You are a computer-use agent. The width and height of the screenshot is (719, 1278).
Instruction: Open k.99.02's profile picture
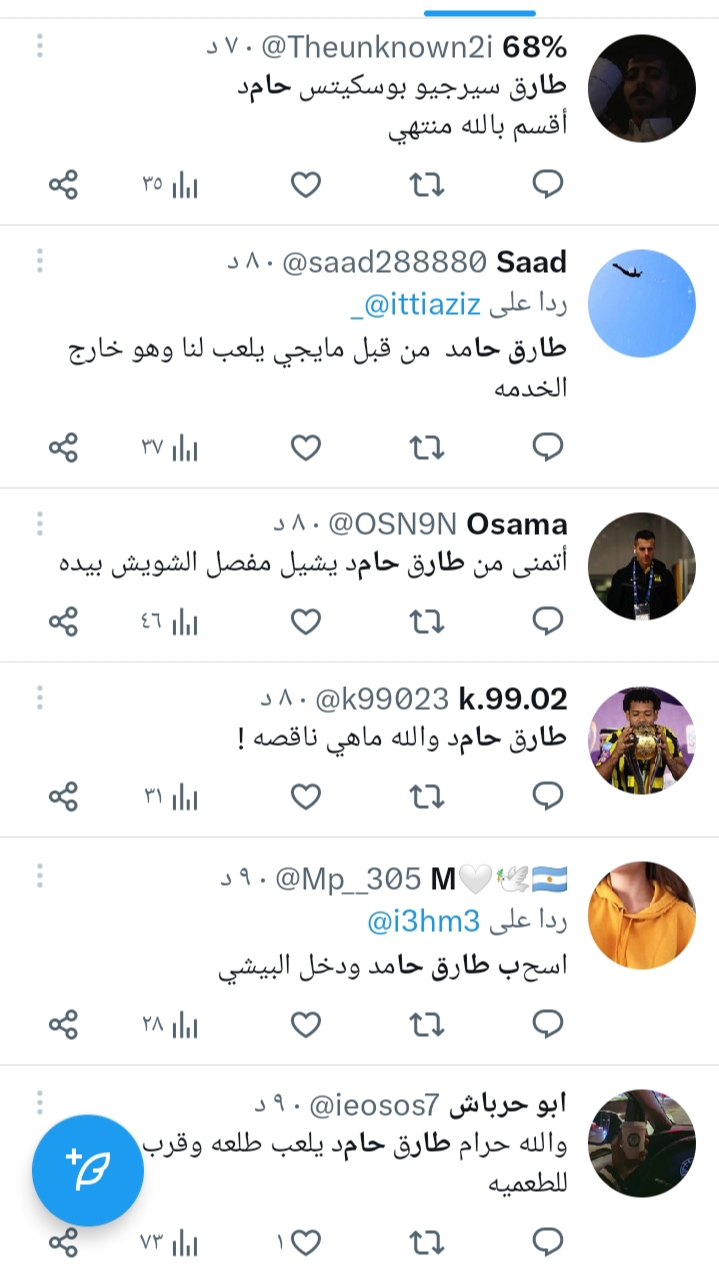click(641, 741)
